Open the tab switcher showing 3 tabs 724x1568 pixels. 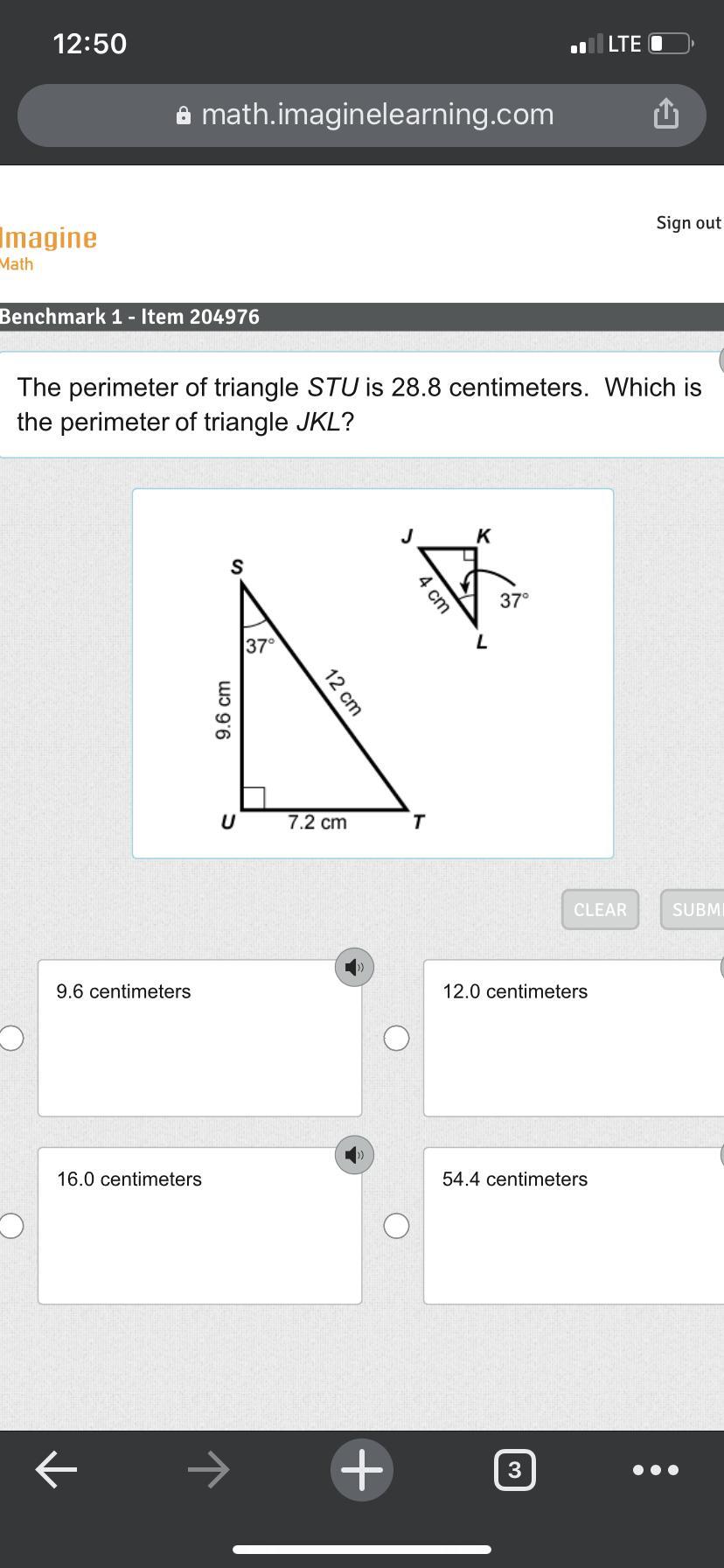click(514, 1469)
